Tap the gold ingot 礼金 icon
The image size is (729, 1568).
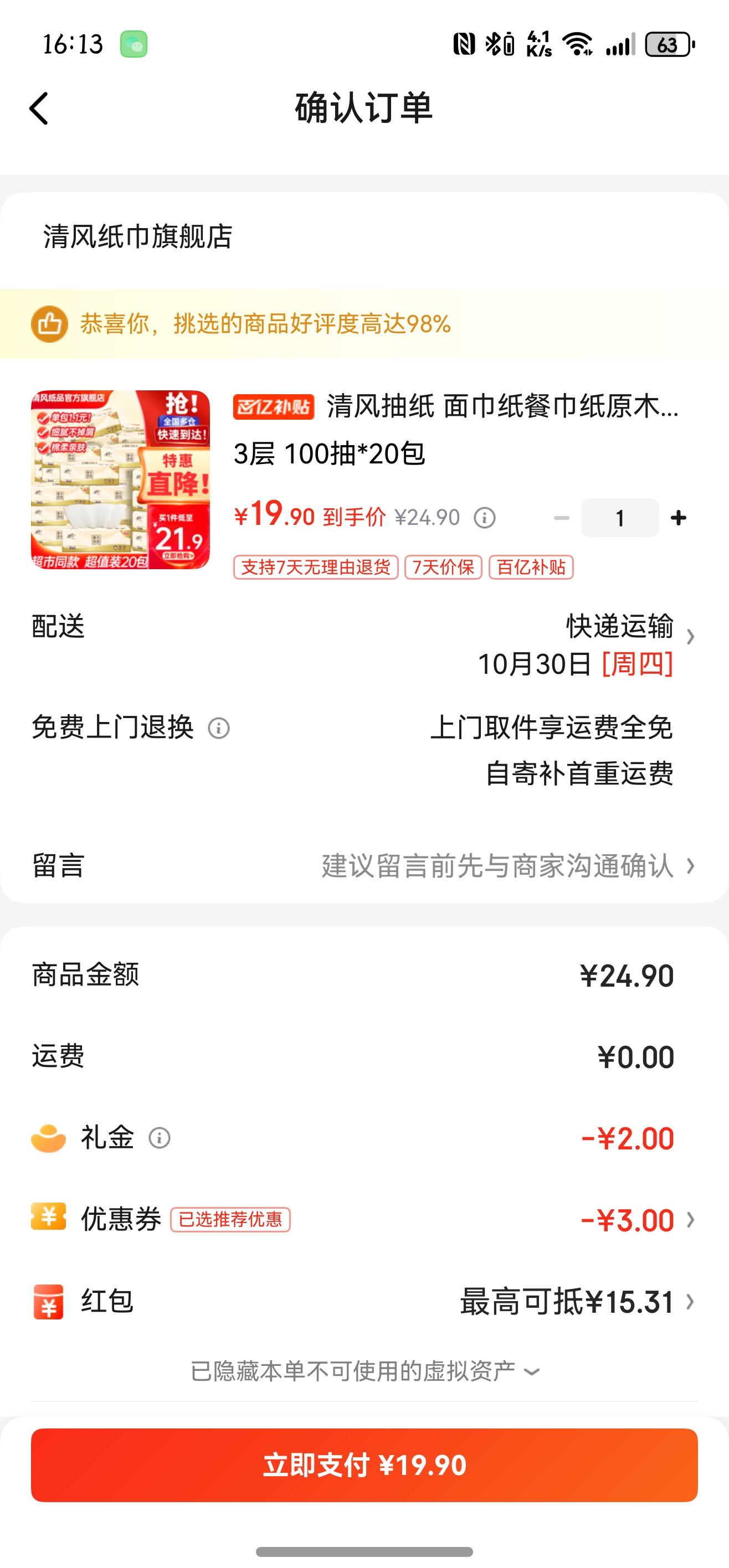point(48,1138)
